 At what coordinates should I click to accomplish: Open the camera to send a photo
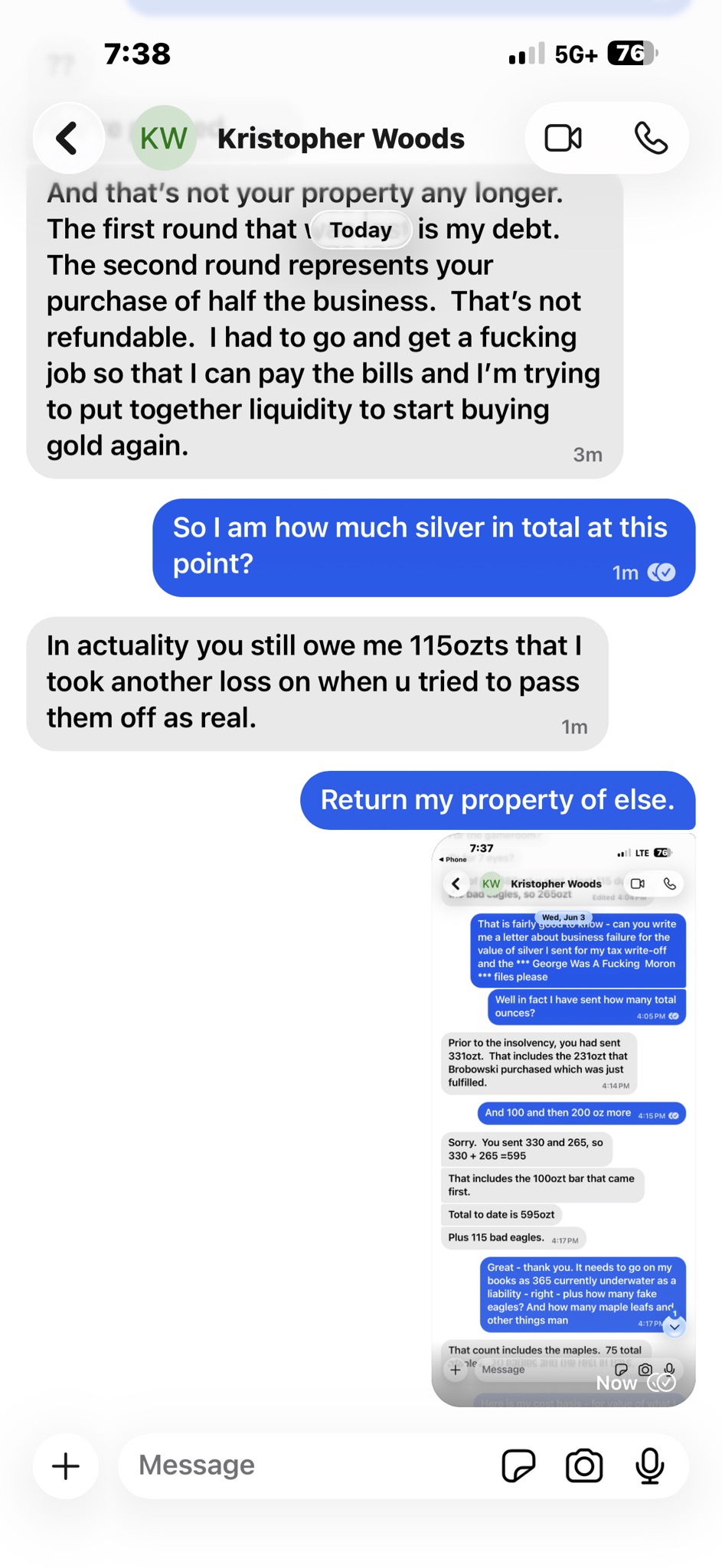[584, 1465]
